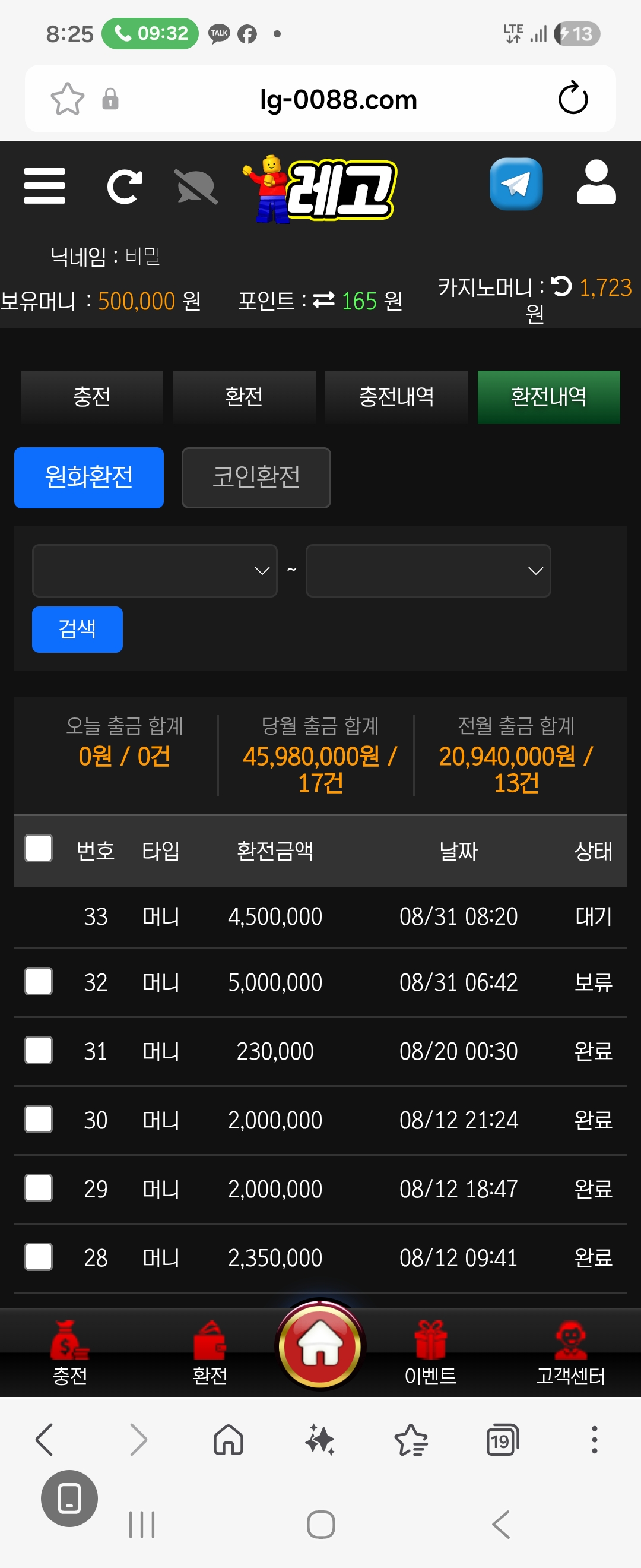Expand the end date dropdown
The width and height of the screenshot is (641, 1568).
click(428, 570)
